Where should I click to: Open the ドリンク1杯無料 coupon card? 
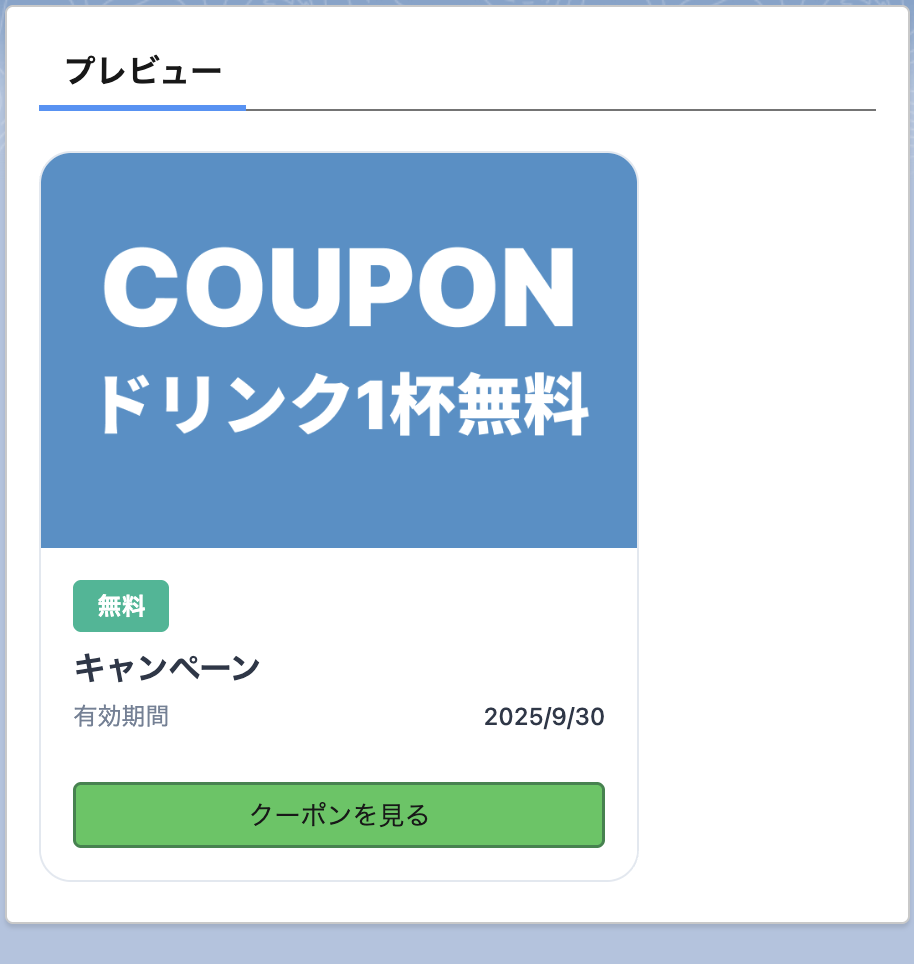coord(339,350)
